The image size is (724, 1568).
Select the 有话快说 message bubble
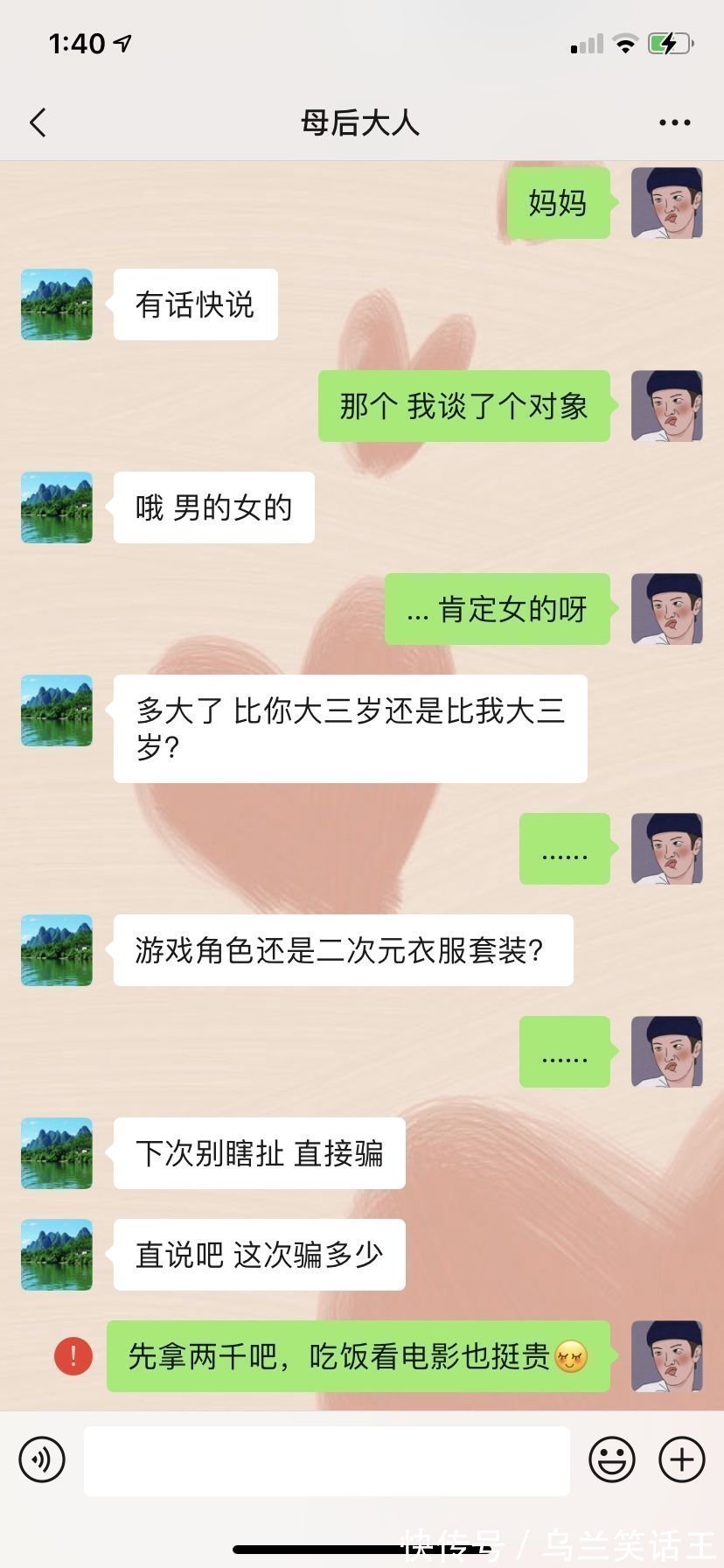194,304
